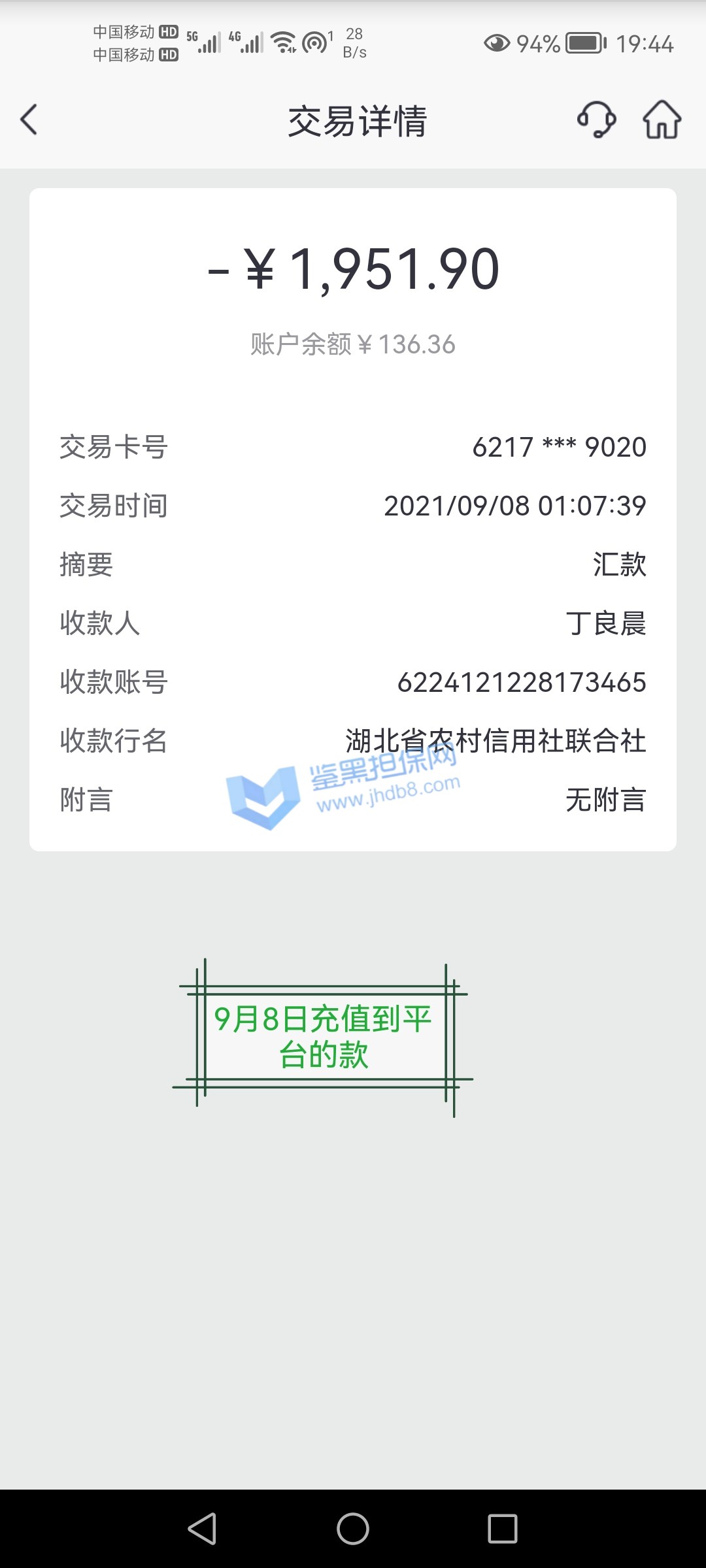Go back from the transaction details page
Image resolution: width=706 pixels, height=1568 pixels.
tap(29, 120)
